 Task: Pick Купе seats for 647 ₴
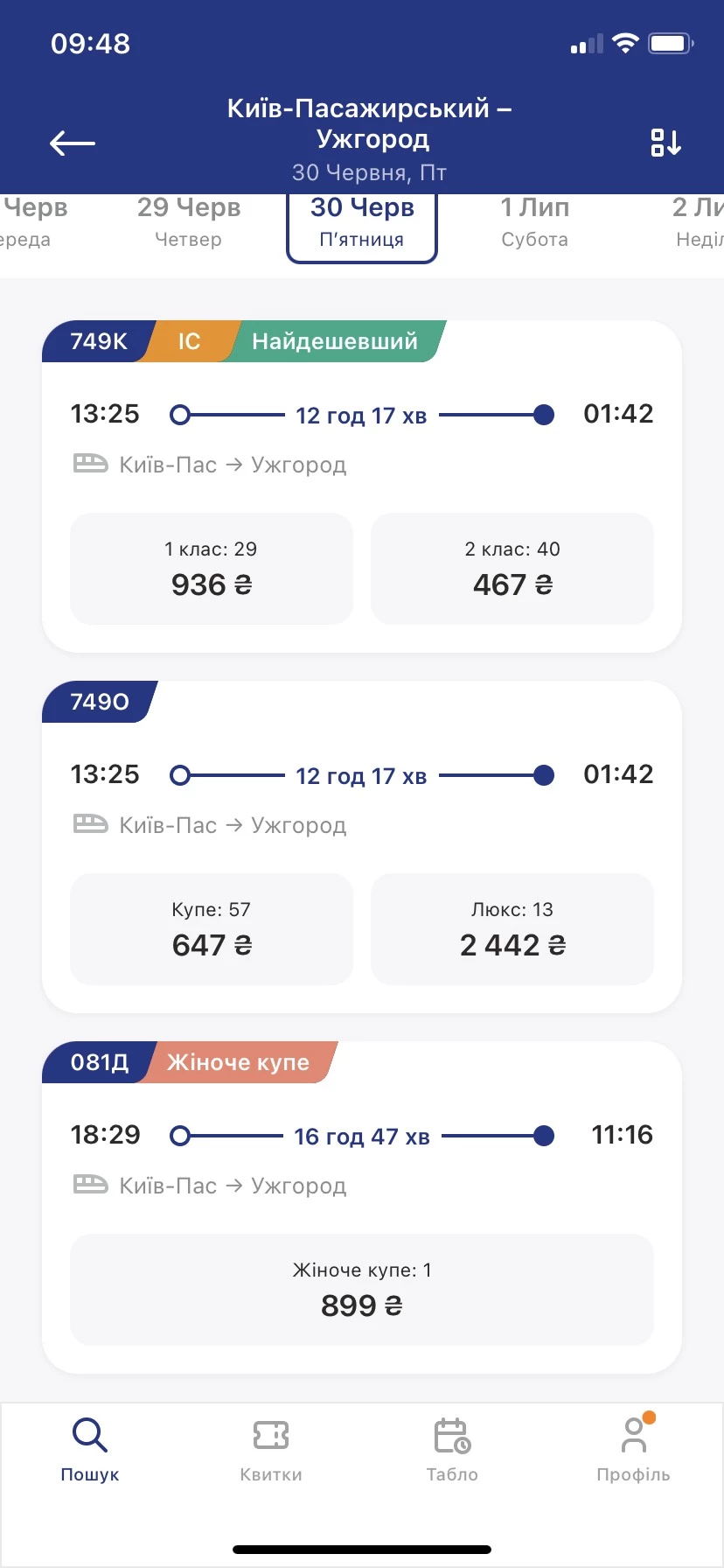(212, 929)
